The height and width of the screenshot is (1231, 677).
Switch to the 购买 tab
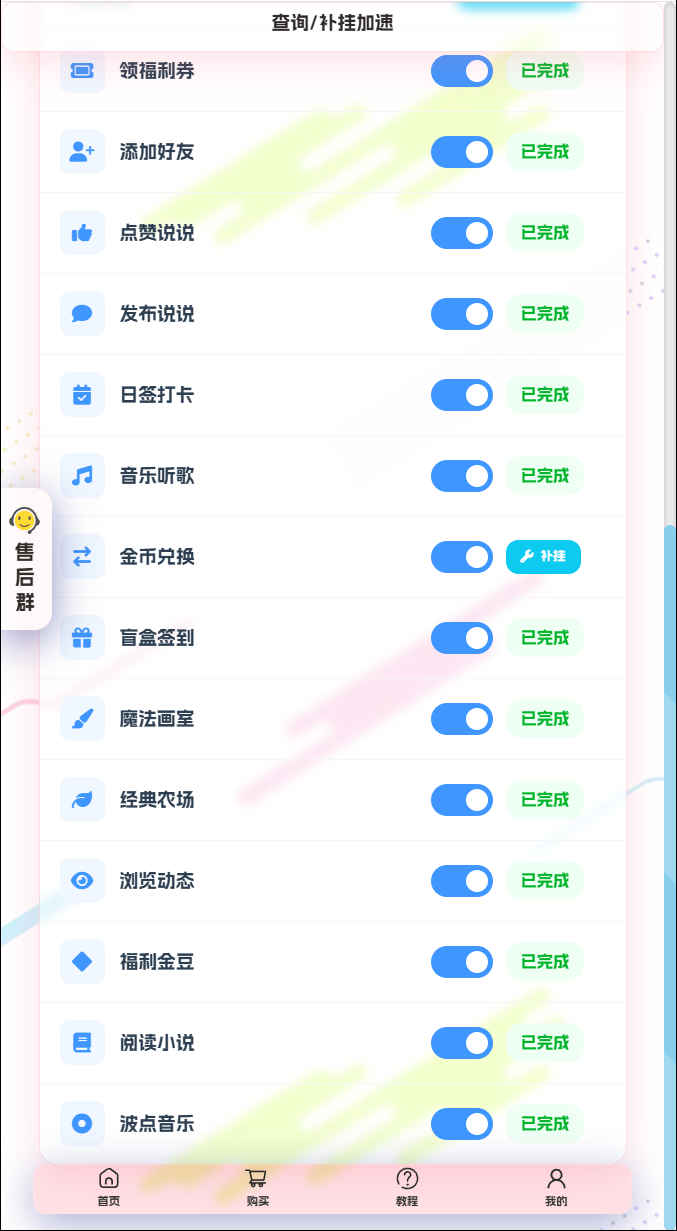[257, 1187]
